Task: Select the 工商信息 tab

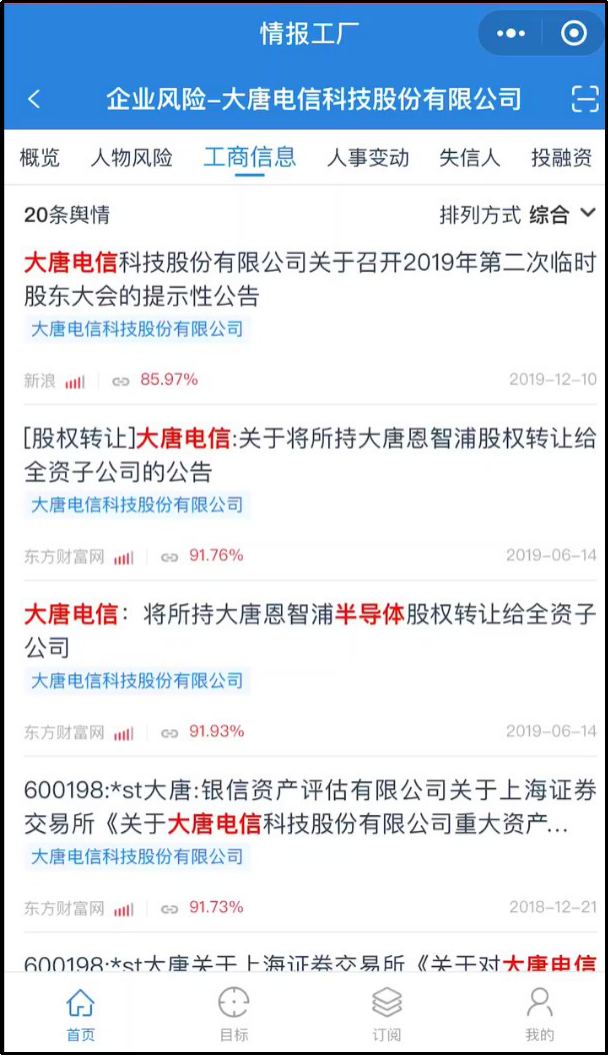Action: point(250,158)
